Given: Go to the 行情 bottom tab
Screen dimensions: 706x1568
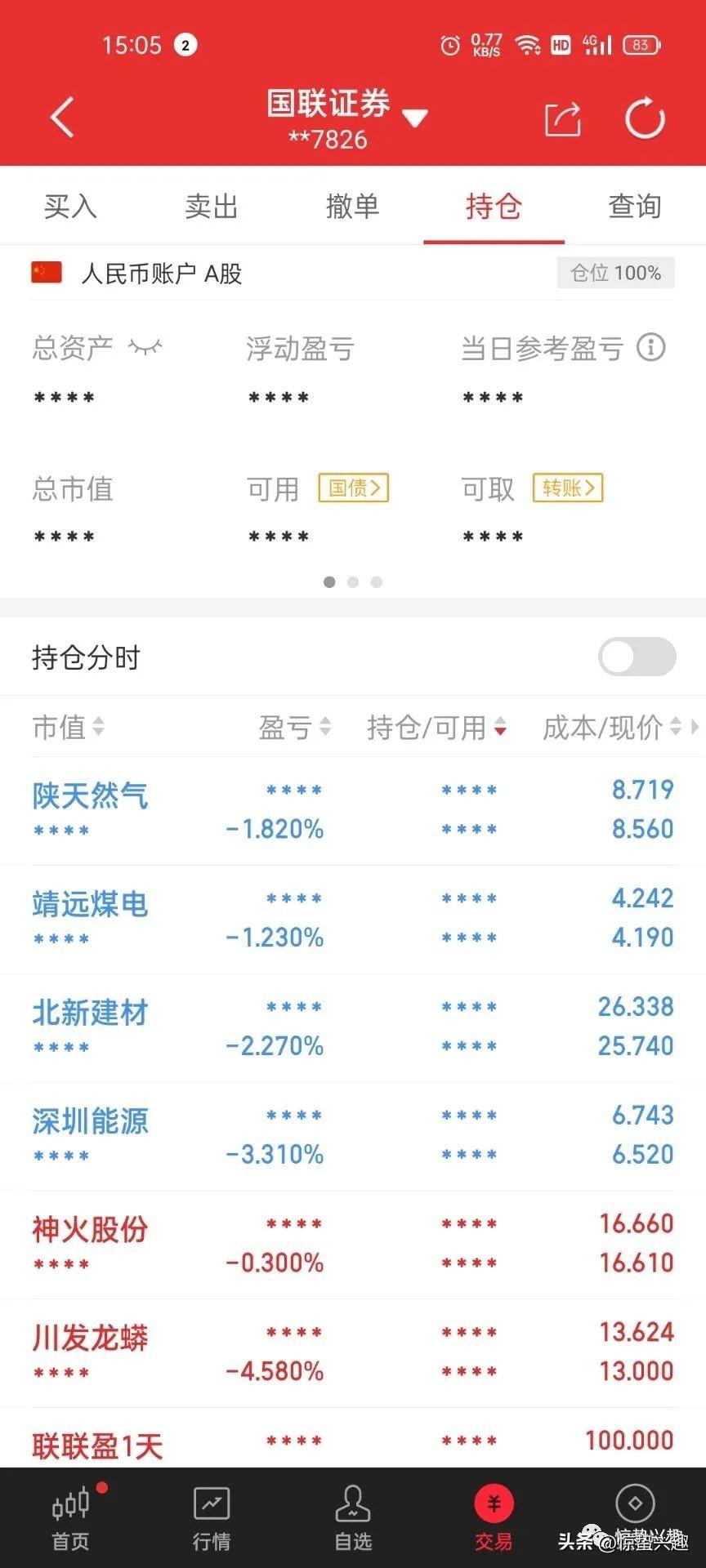Looking at the screenshot, I should 212,1519.
